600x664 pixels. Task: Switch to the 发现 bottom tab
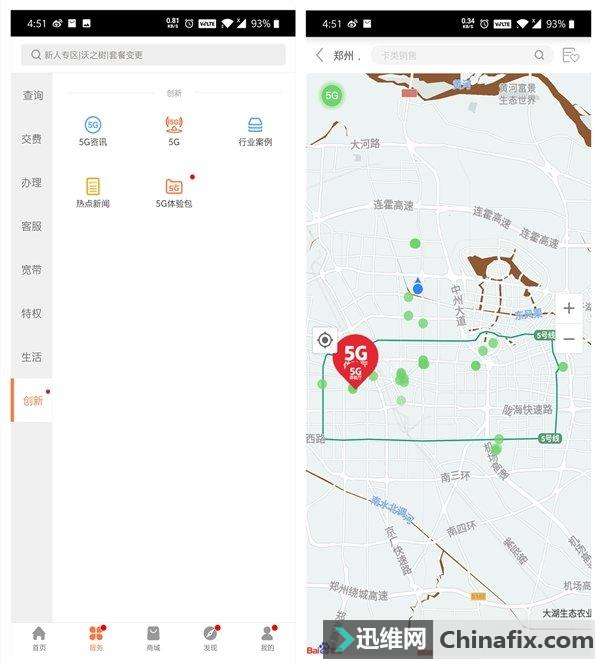tap(210, 638)
